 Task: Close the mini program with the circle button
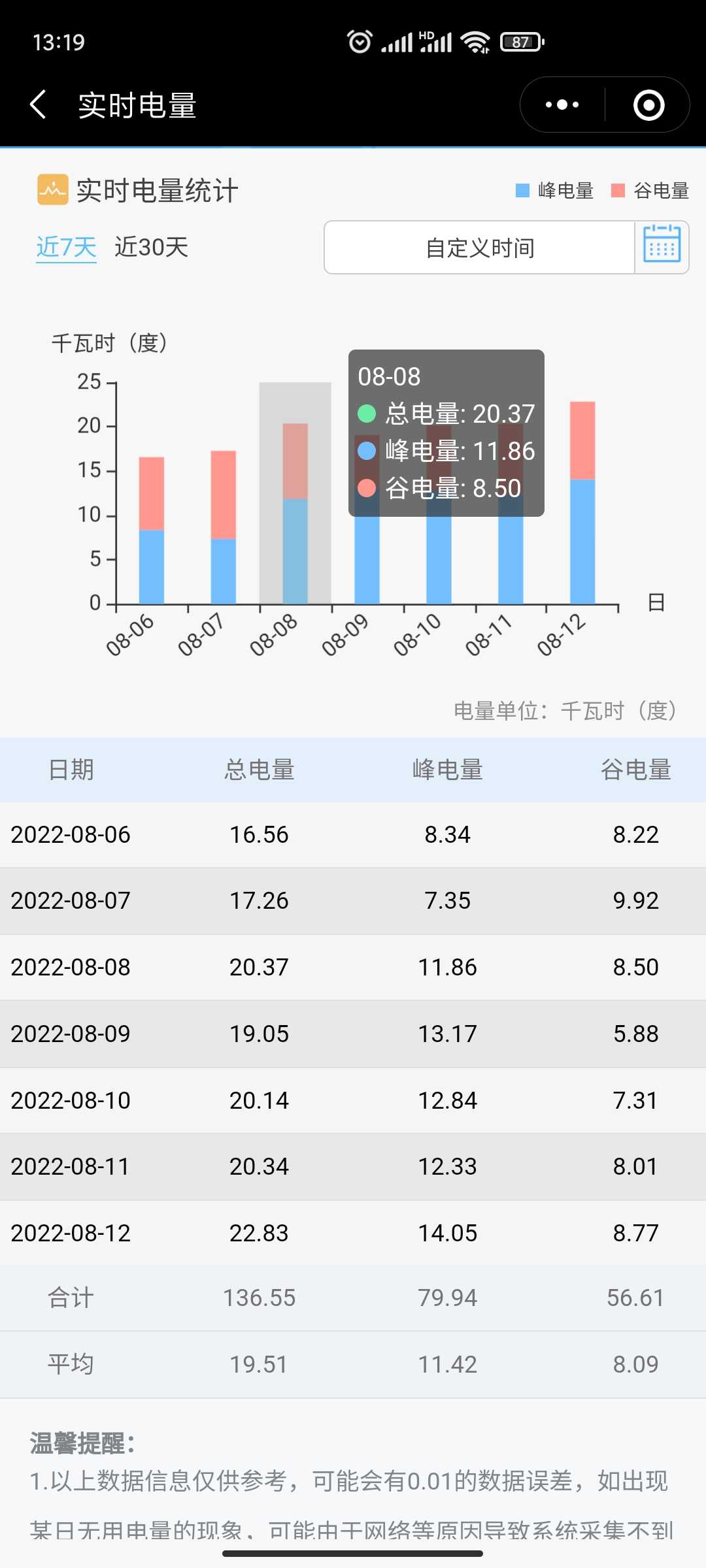pyautogui.click(x=648, y=105)
